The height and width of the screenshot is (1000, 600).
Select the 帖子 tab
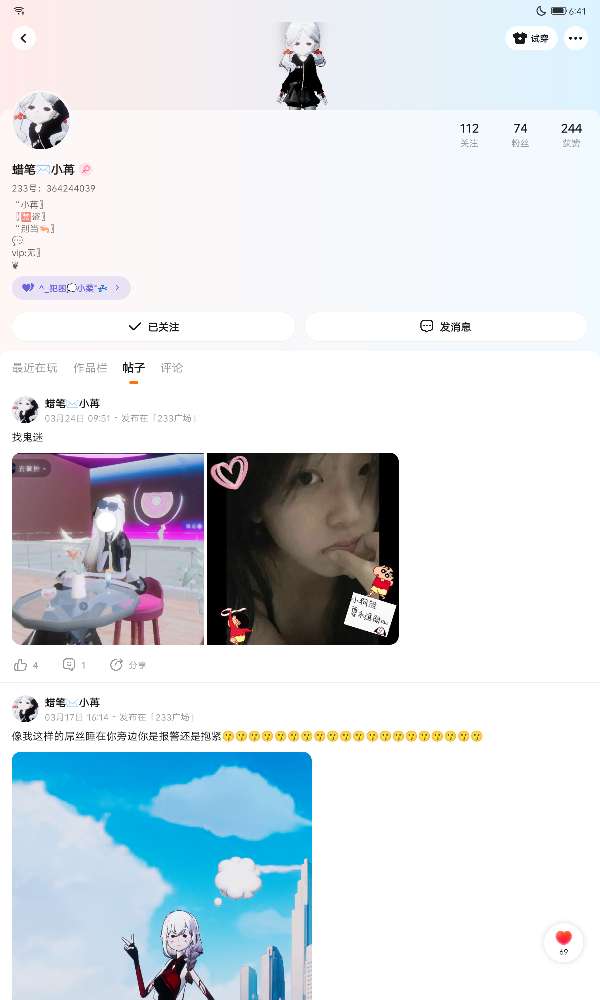133,368
